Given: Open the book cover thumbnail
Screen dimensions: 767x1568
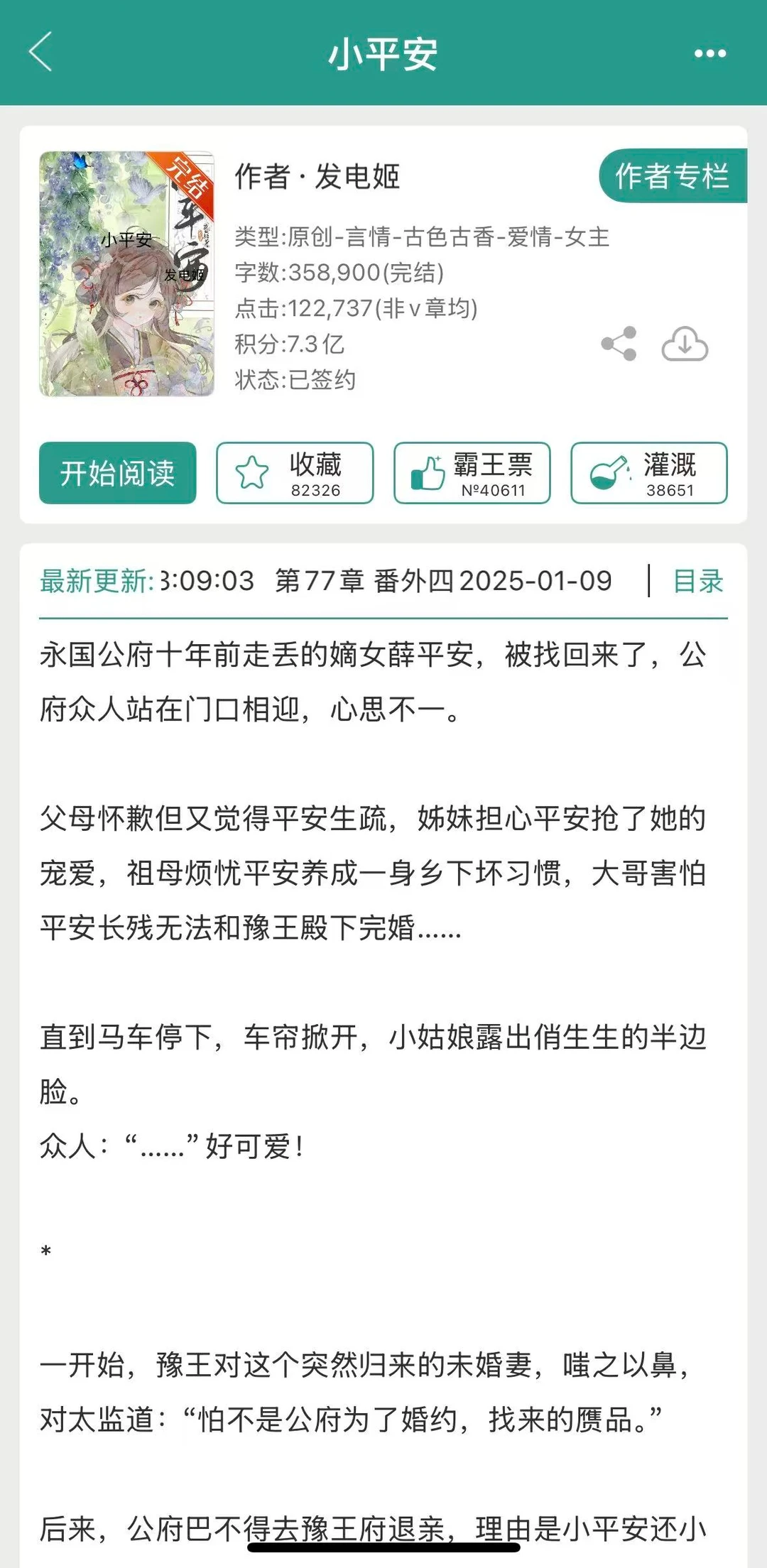Looking at the screenshot, I should coord(126,273).
